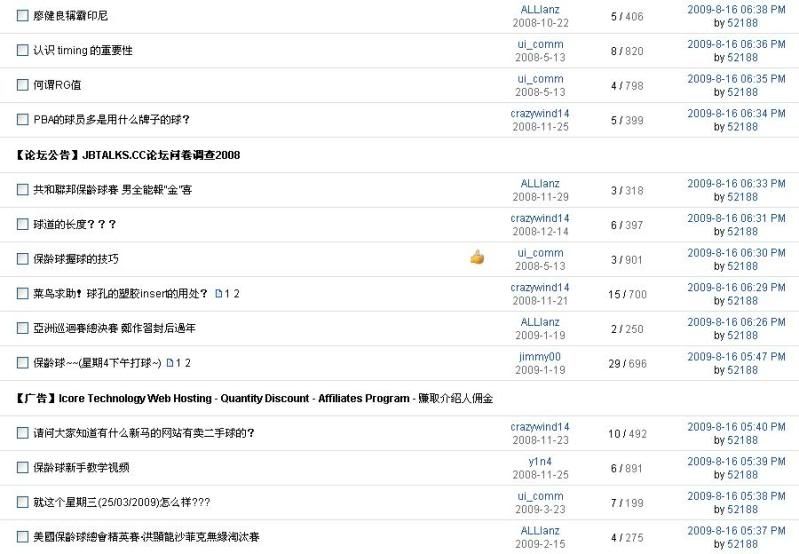This screenshot has height=554, width=799.
Task: Check the box beside 廖健良獨霸印尼
Action: pyautogui.click(x=23, y=16)
